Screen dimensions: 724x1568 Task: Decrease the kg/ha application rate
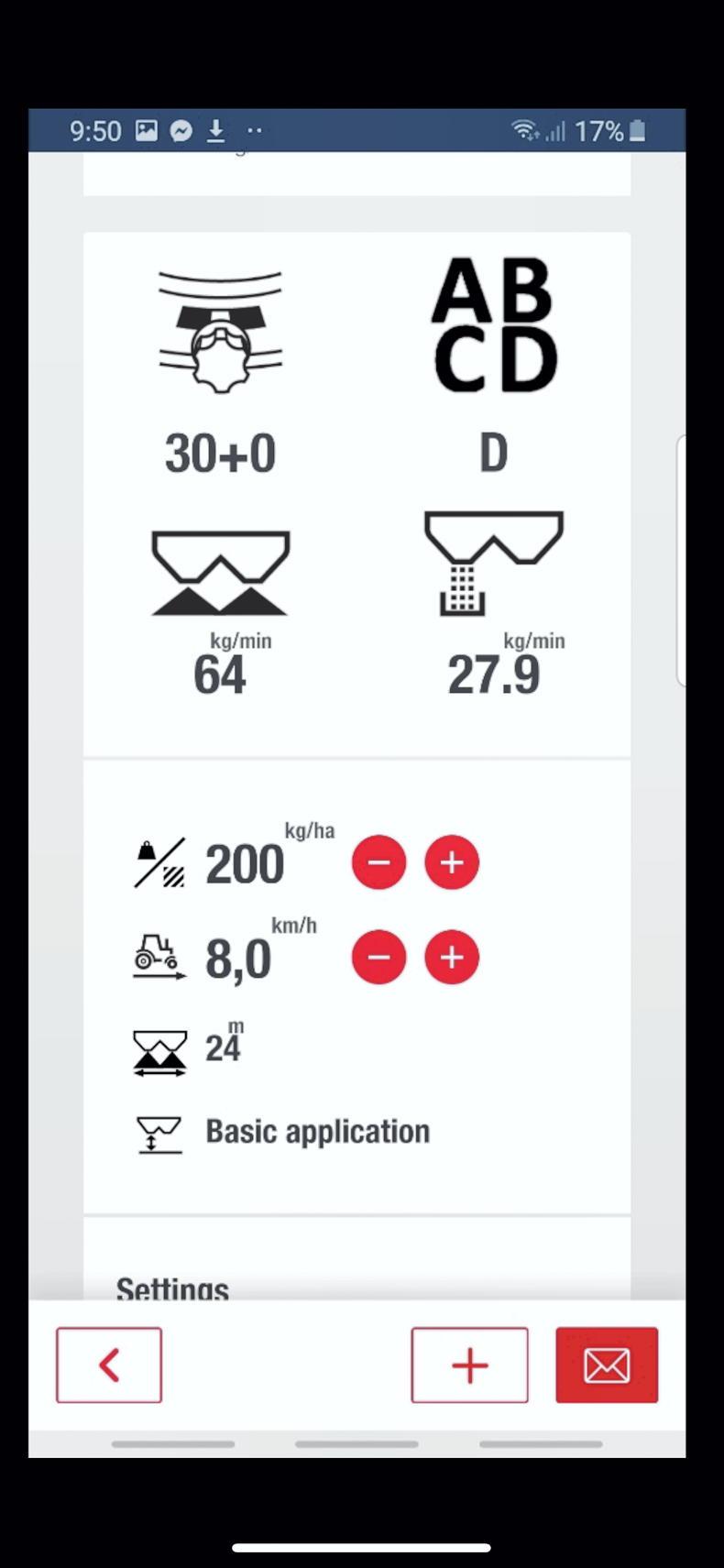coord(378,862)
